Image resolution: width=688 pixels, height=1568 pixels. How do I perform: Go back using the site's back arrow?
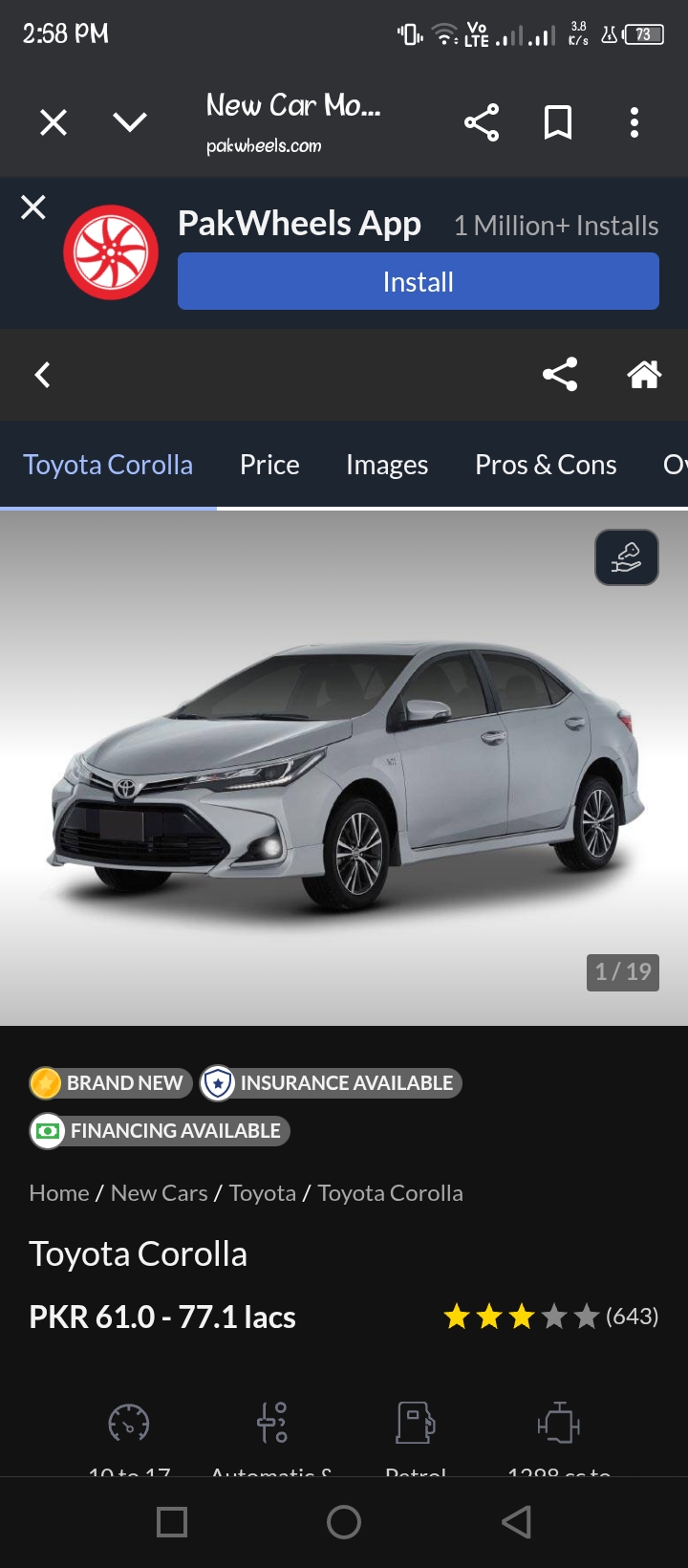(x=42, y=375)
